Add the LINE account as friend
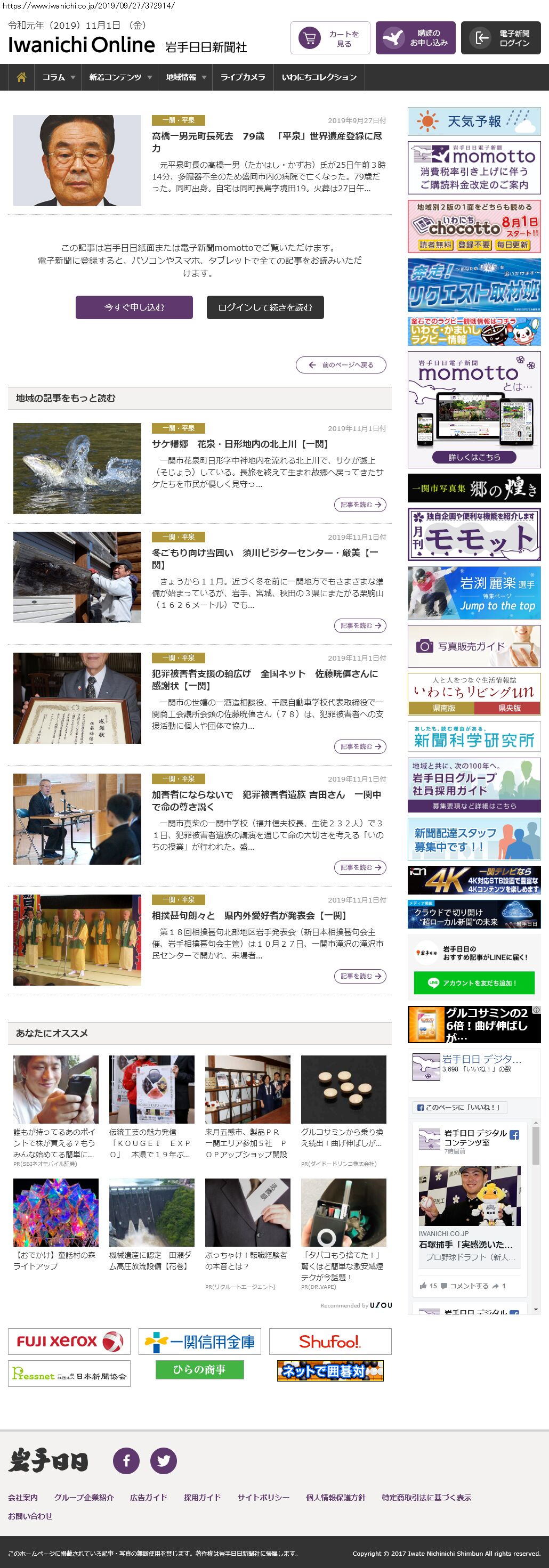Viewport: 549px width, 1568px height. click(x=473, y=982)
